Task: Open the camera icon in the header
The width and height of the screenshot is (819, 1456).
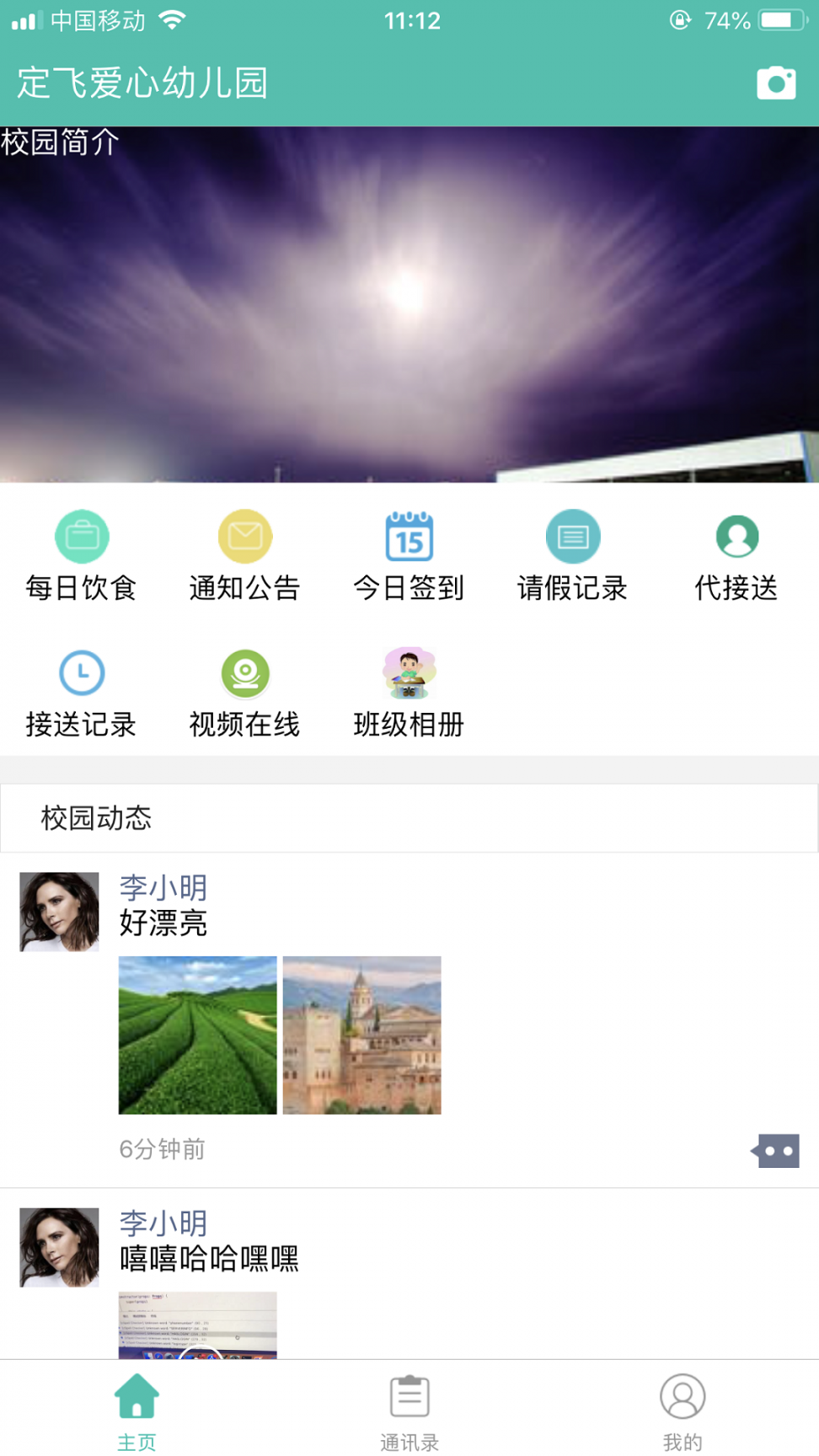Action: 775,83
